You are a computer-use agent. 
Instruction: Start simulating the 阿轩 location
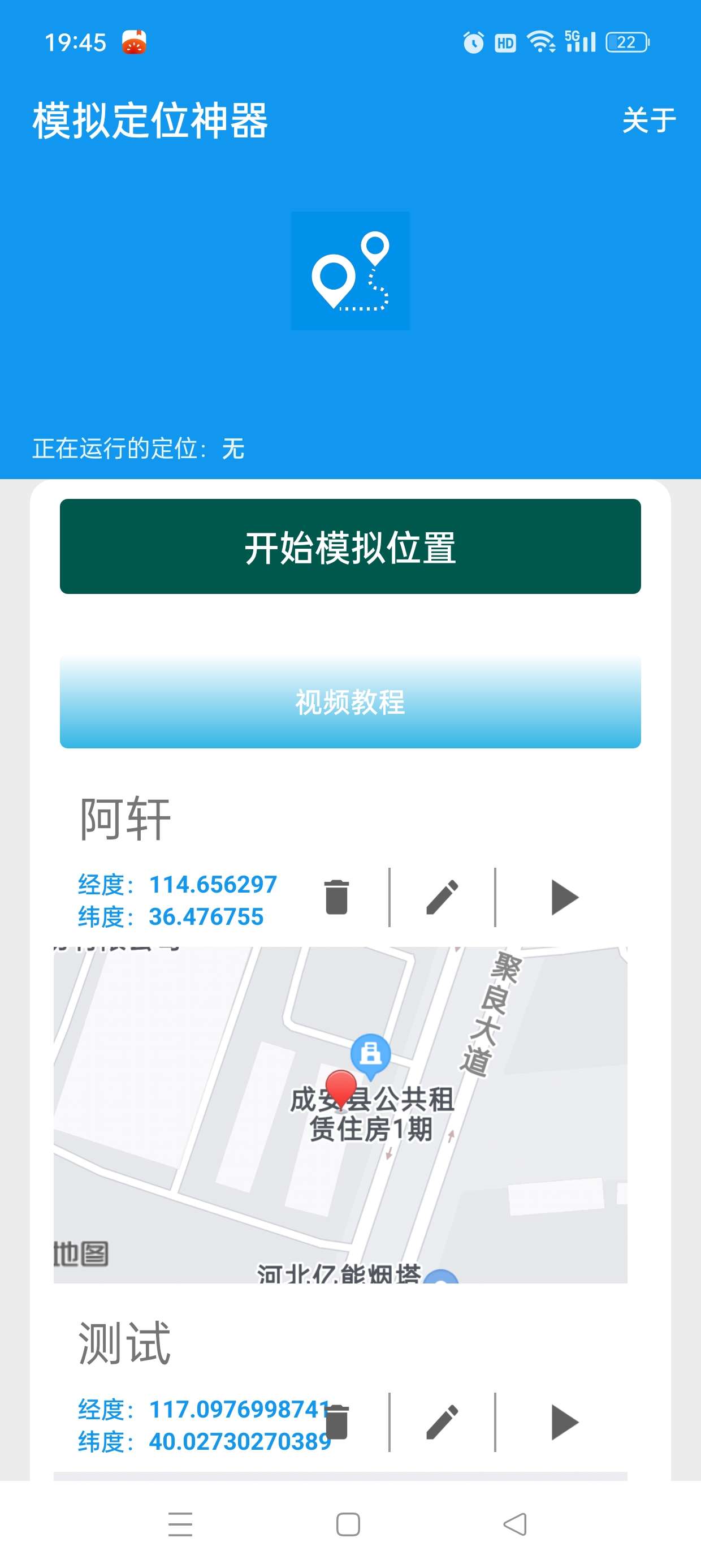tap(564, 897)
